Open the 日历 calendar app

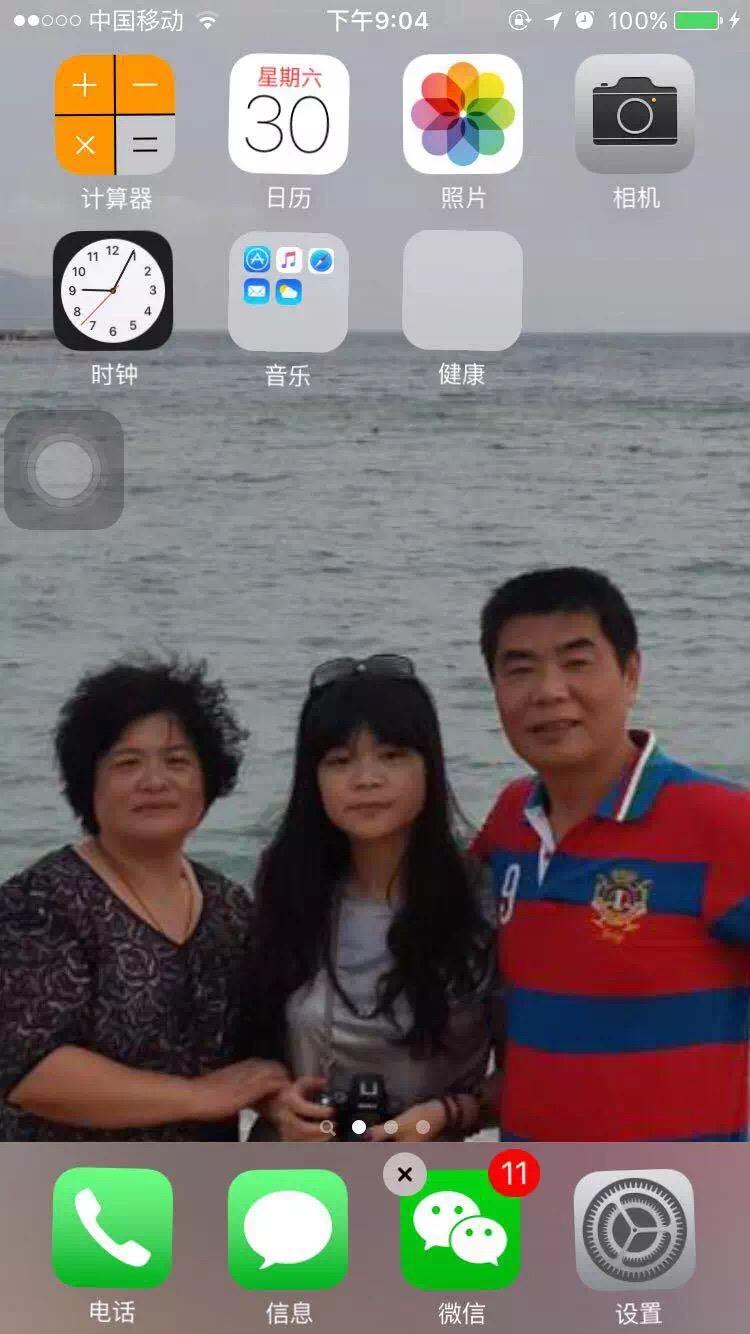pos(288,114)
